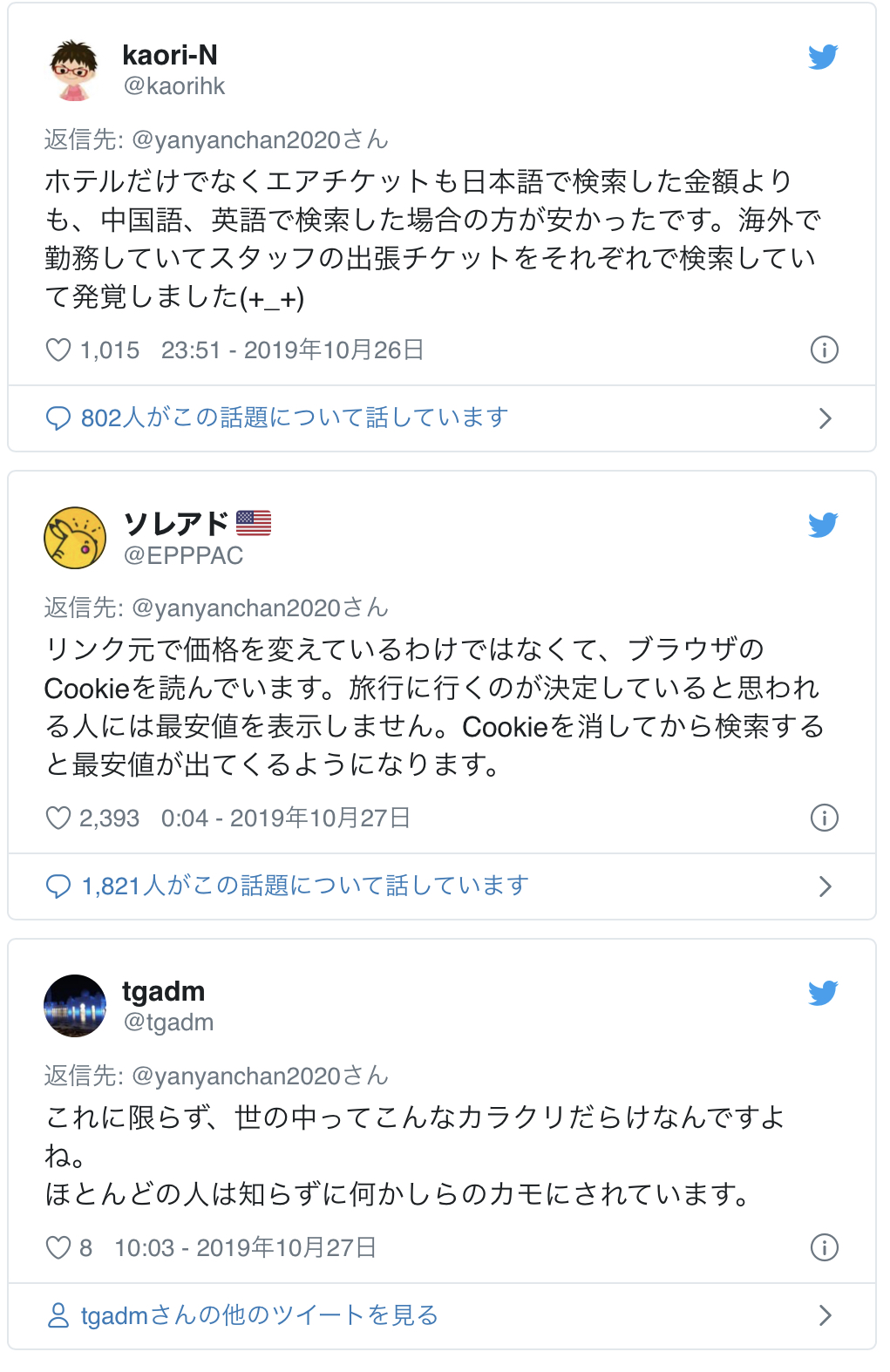
Task: Expand the chevron beside the 1,821人 conversation row
Action: pos(825,886)
